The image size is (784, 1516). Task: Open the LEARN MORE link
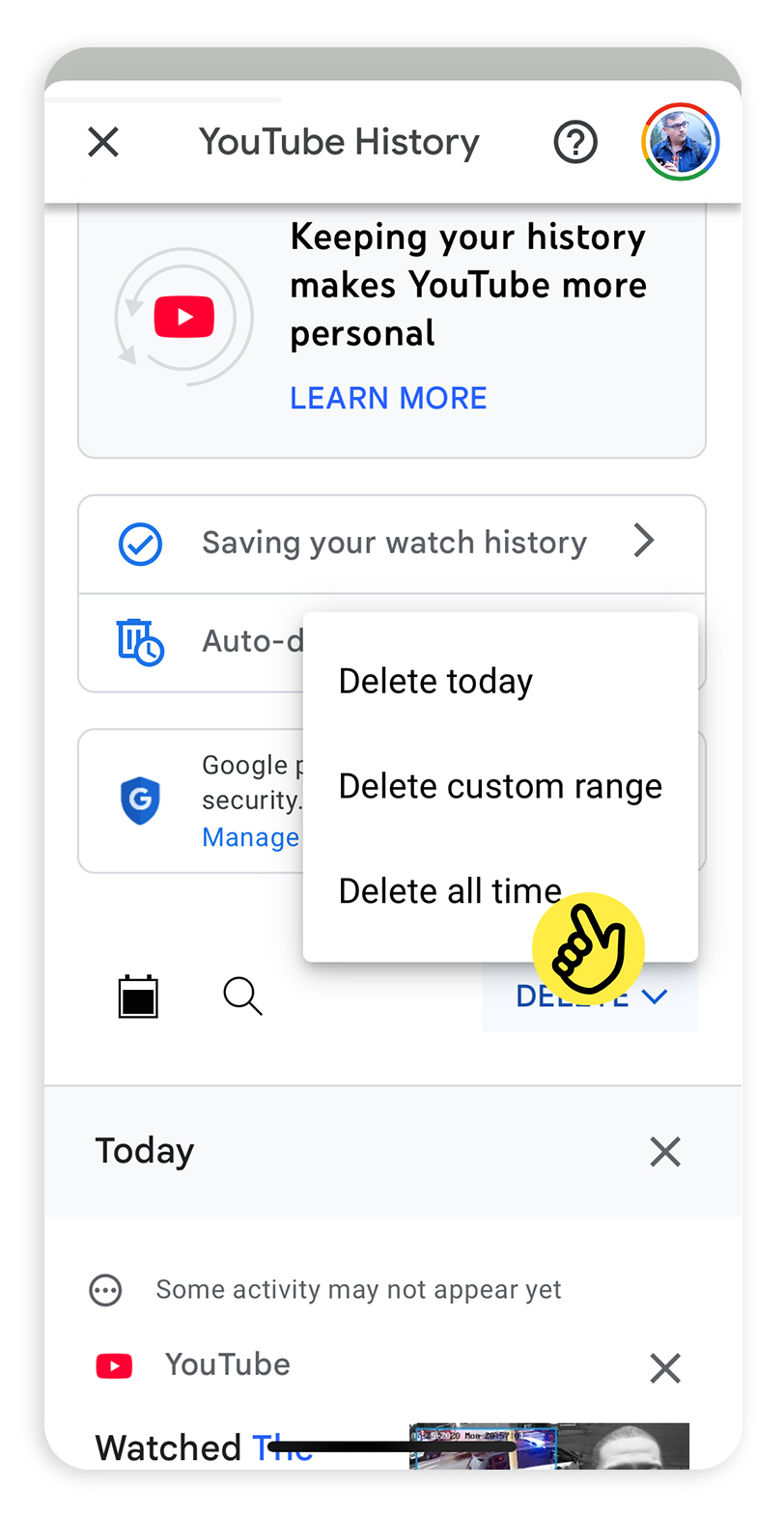coord(388,398)
